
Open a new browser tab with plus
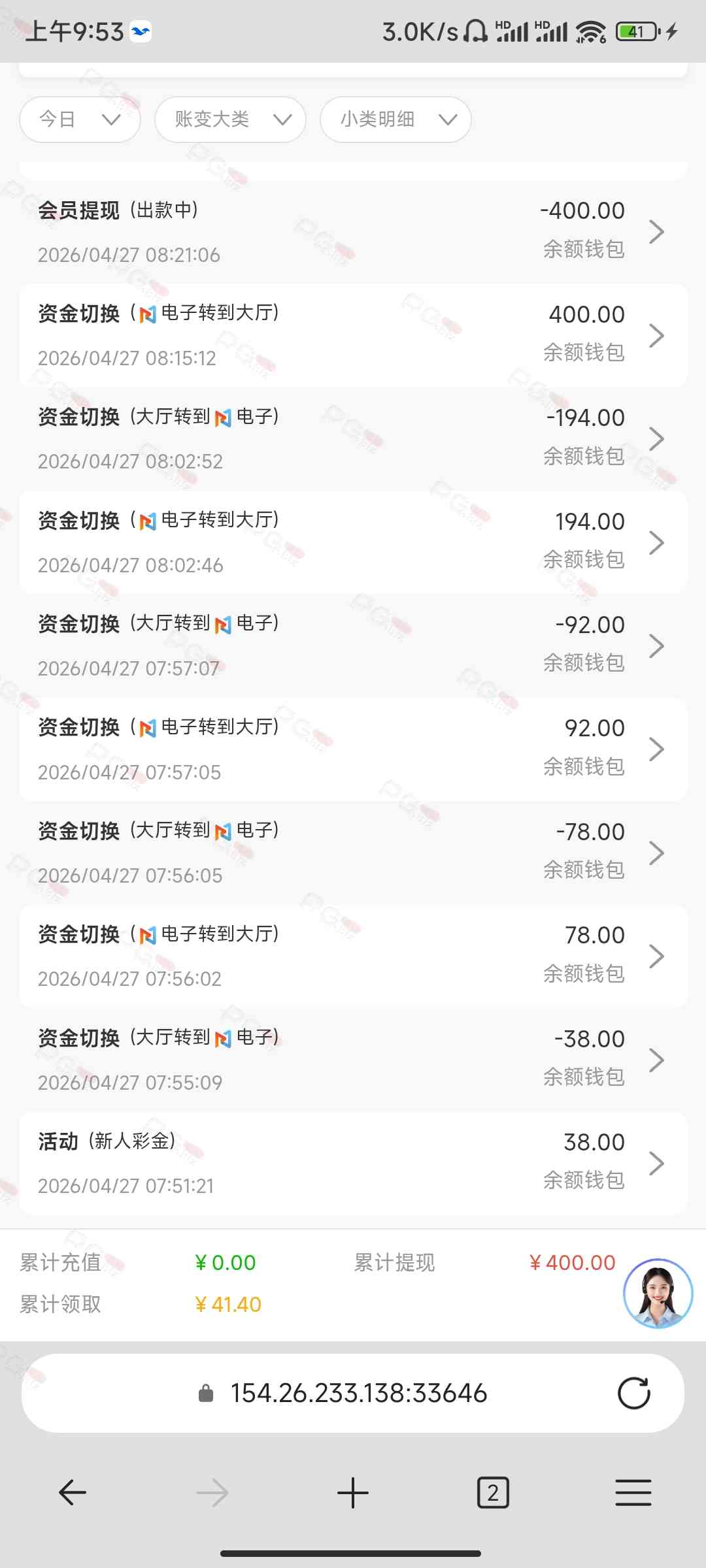click(x=353, y=1493)
